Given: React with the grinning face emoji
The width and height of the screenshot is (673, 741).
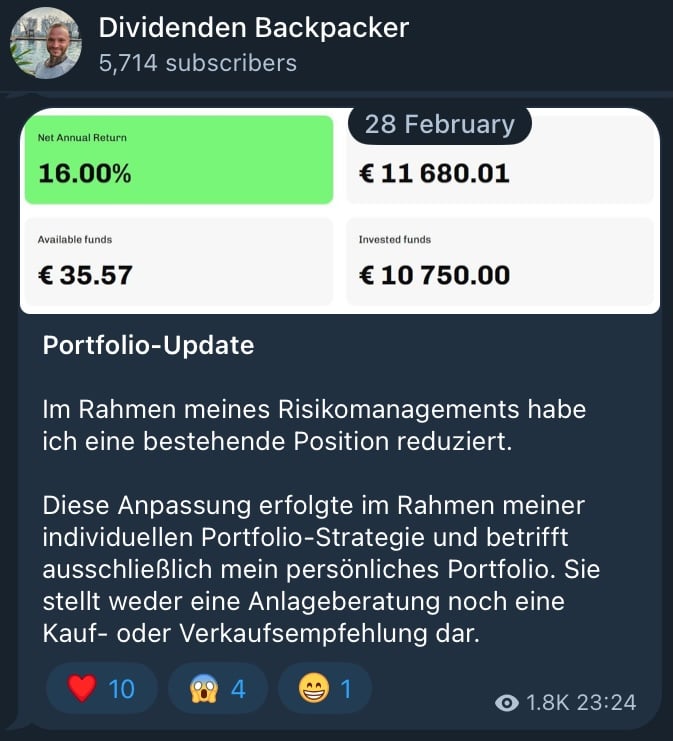Looking at the screenshot, I should pos(324,688).
